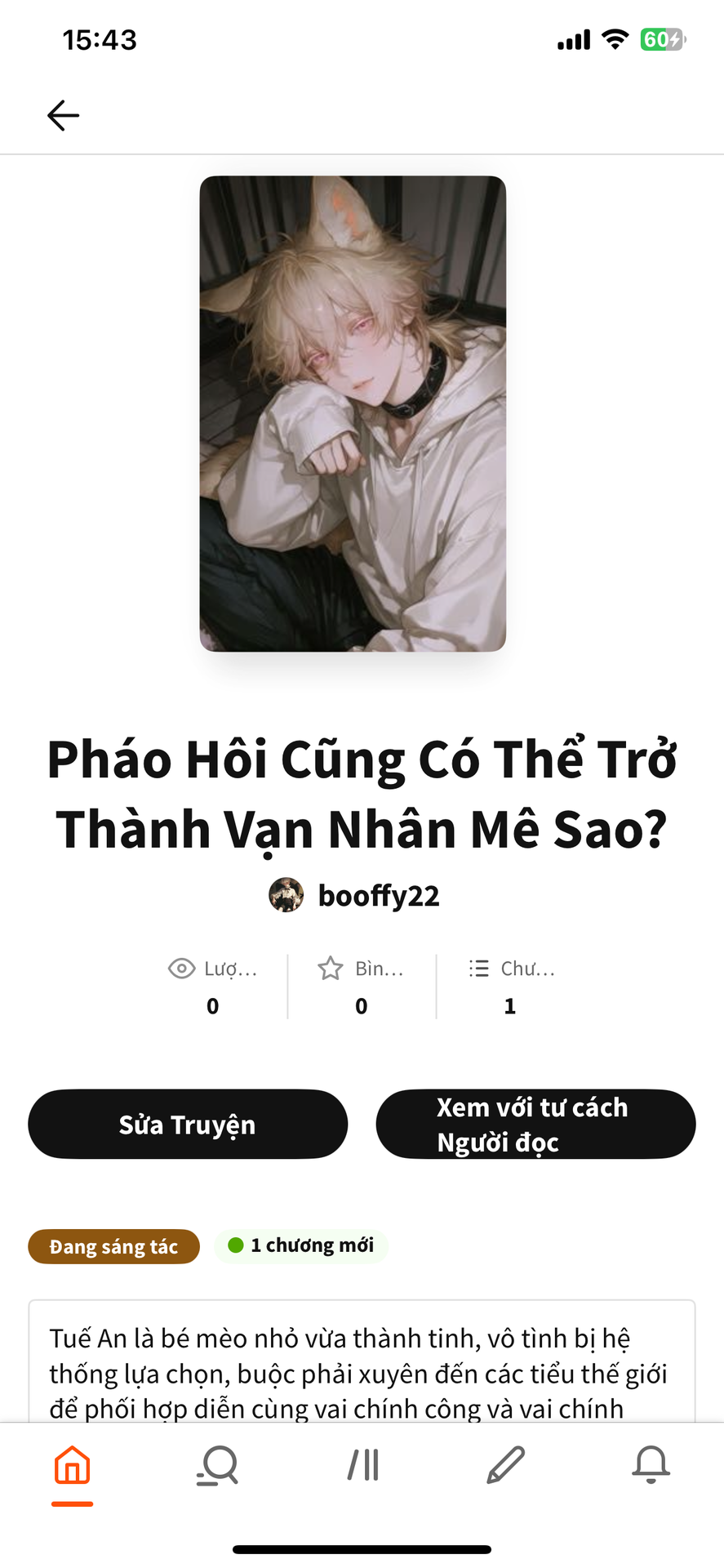This screenshot has height=1568, width=724.
Task: Open the Search tab
Action: pos(217,1465)
